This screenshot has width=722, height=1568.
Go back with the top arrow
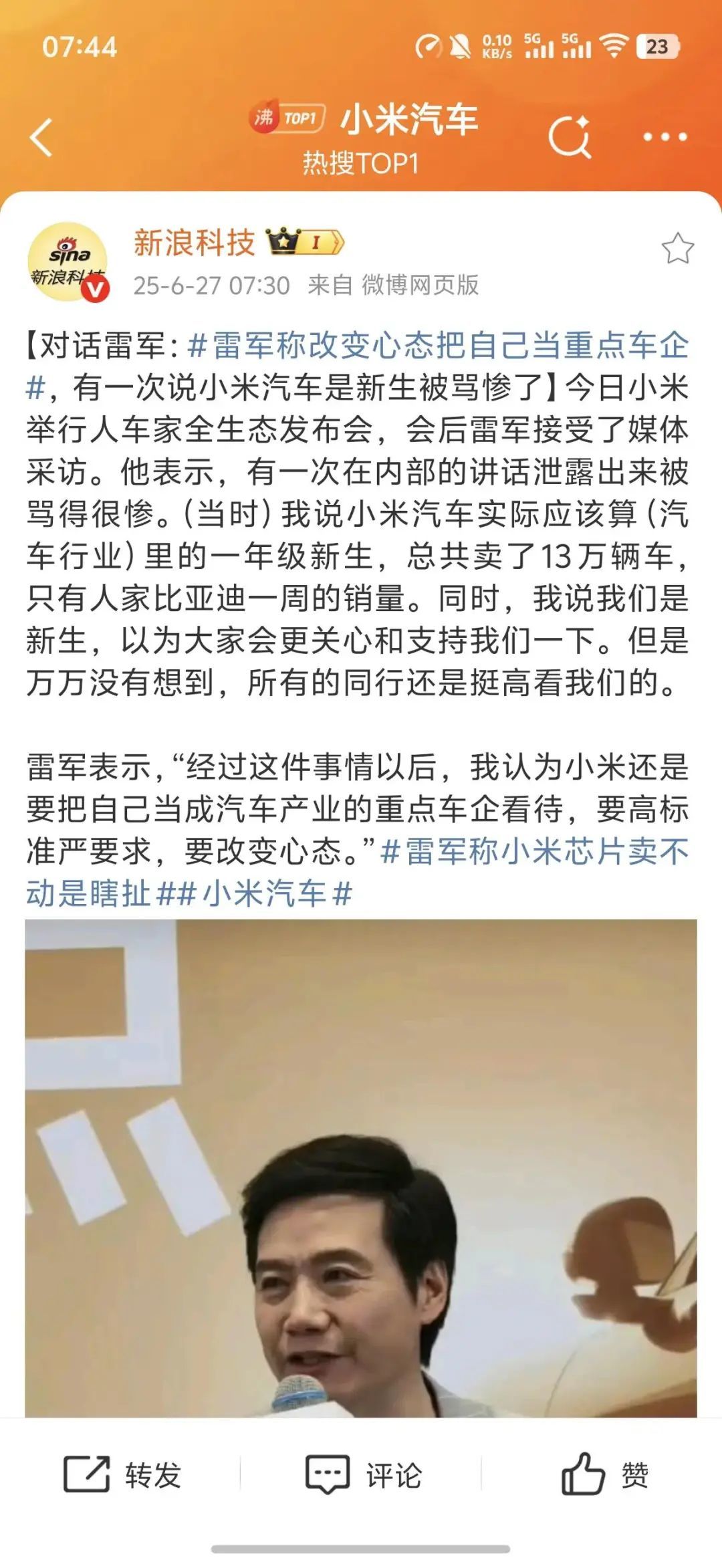click(x=41, y=138)
